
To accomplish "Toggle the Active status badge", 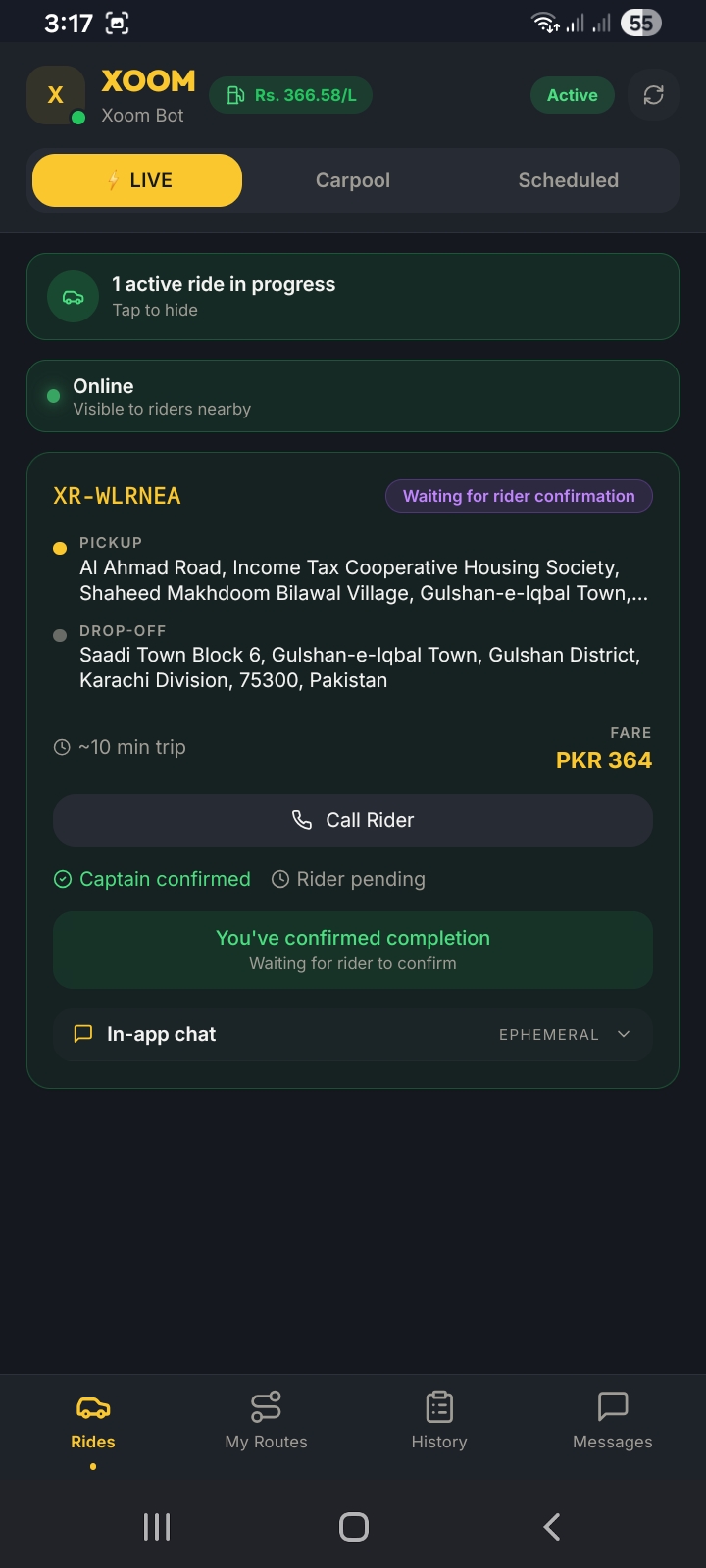I will point(572,95).
